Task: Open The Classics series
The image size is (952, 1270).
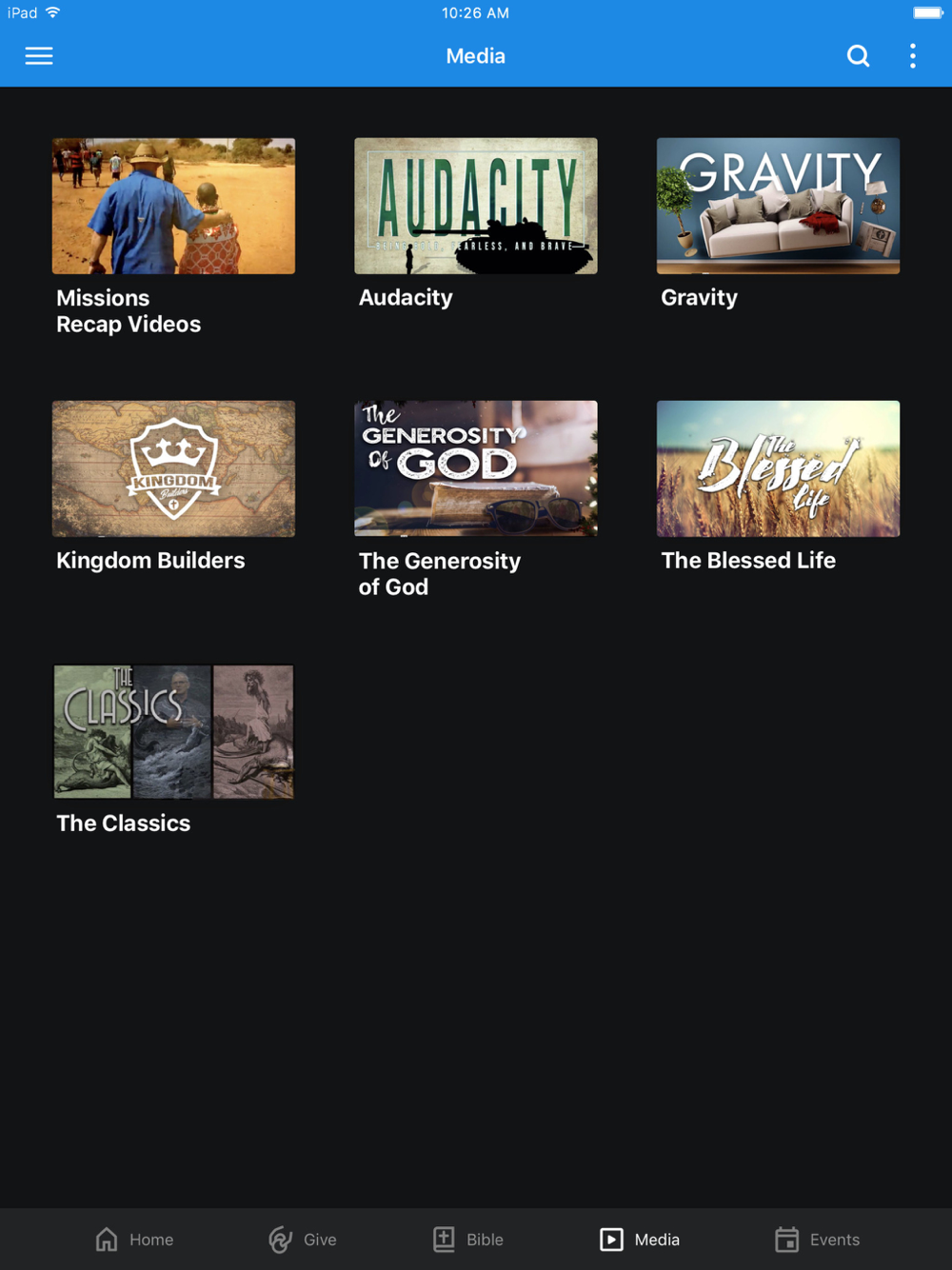Action: 173,732
